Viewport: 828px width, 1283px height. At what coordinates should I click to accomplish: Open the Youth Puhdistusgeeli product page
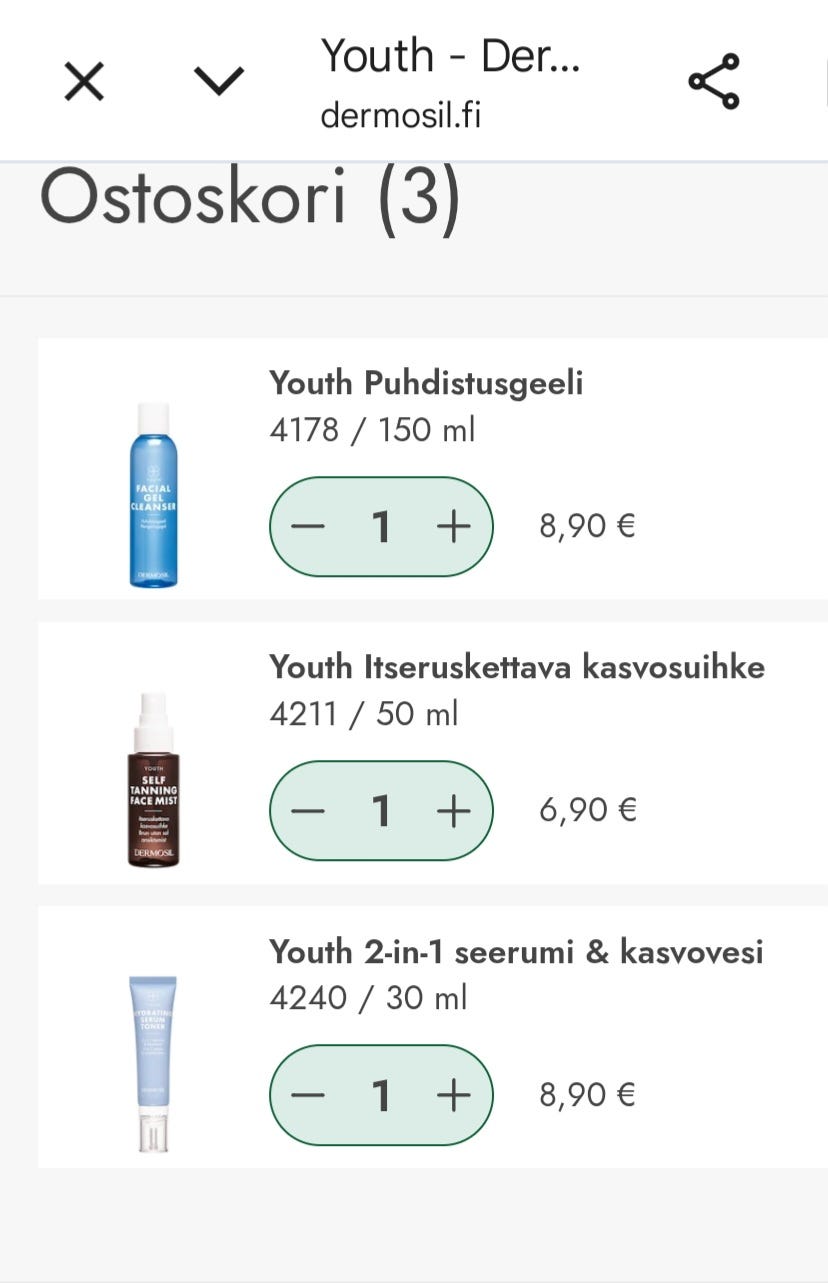point(428,383)
